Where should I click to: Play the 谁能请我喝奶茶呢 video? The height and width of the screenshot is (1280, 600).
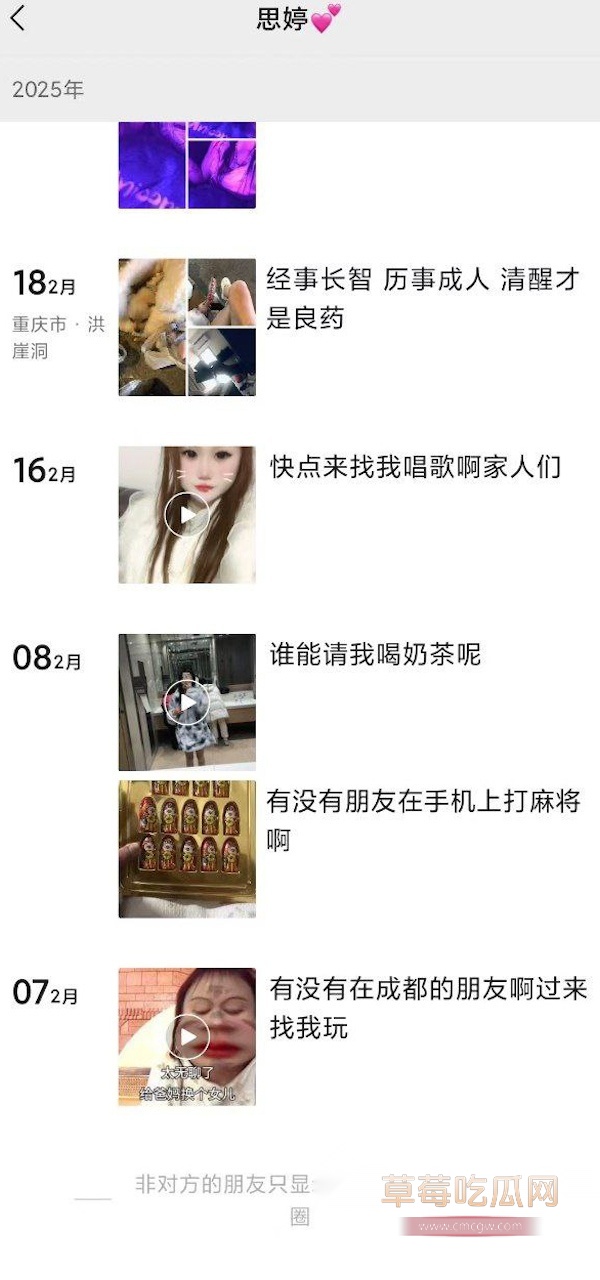point(187,702)
